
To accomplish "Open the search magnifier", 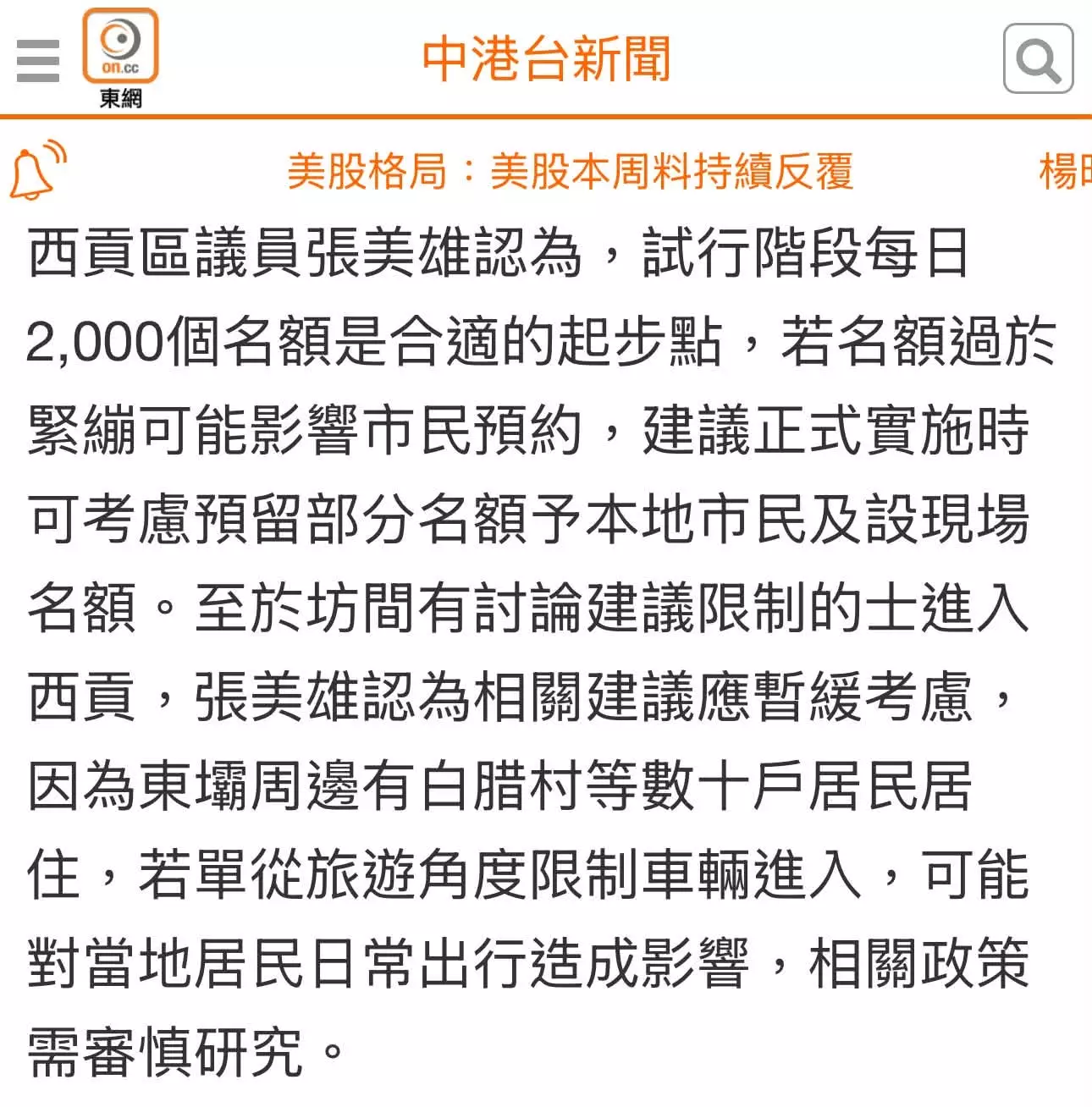I will coord(1038,58).
